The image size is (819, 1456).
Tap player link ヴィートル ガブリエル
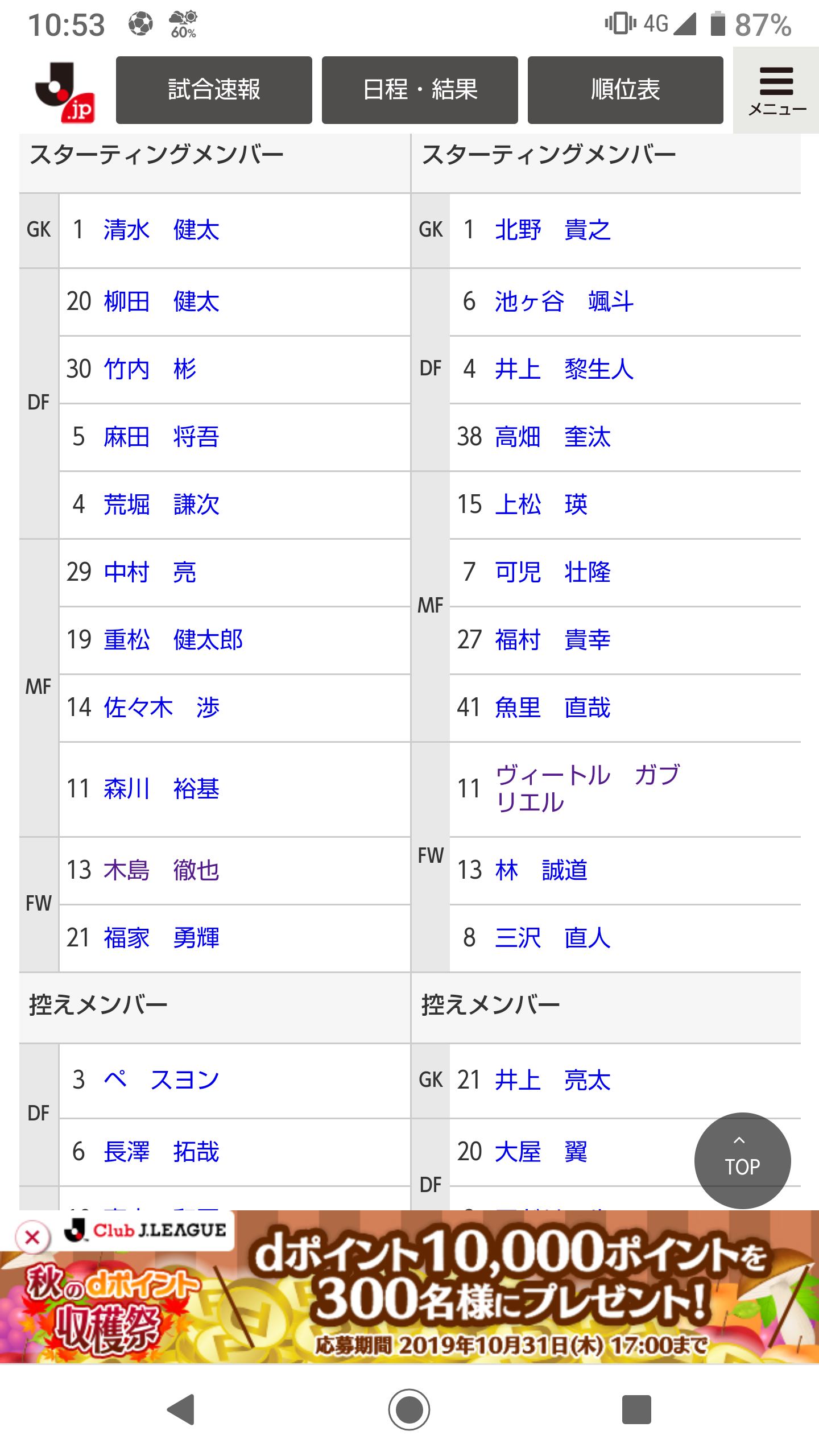[587, 788]
